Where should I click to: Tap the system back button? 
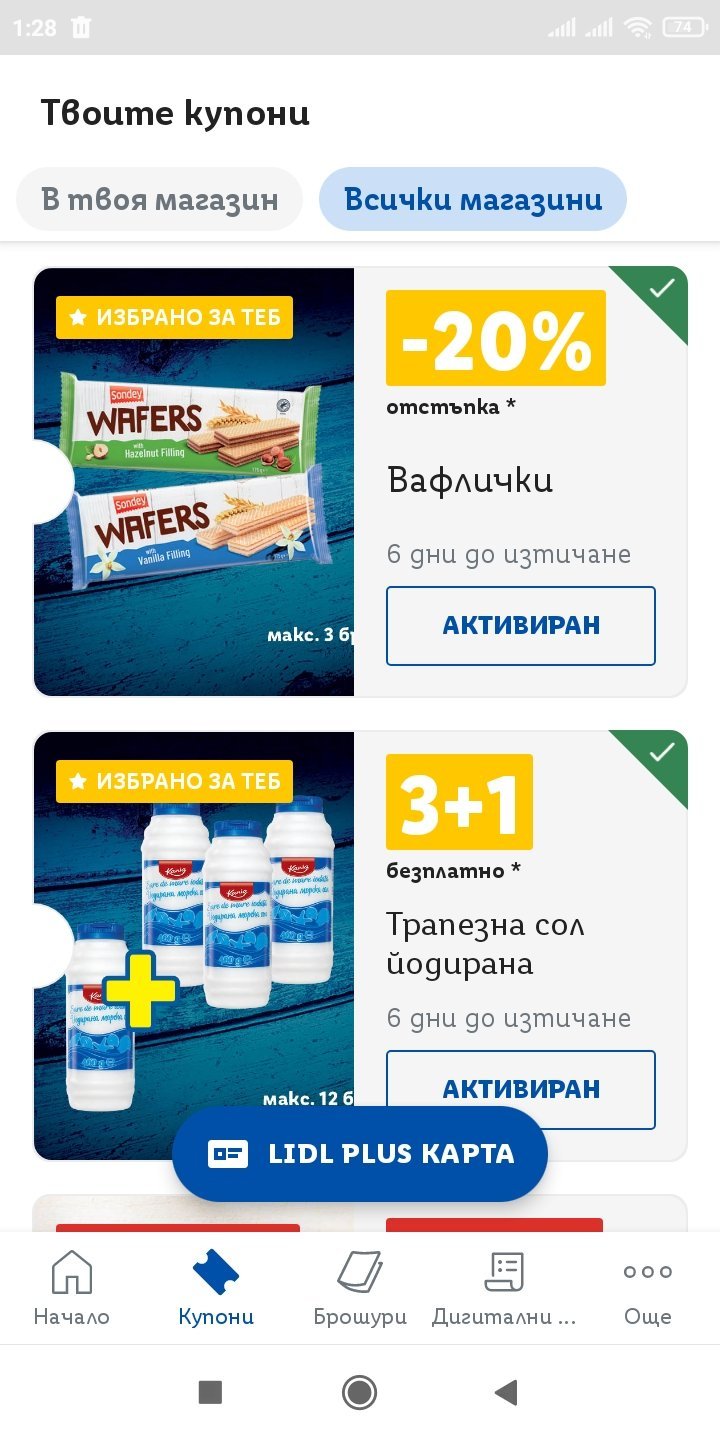point(506,1392)
